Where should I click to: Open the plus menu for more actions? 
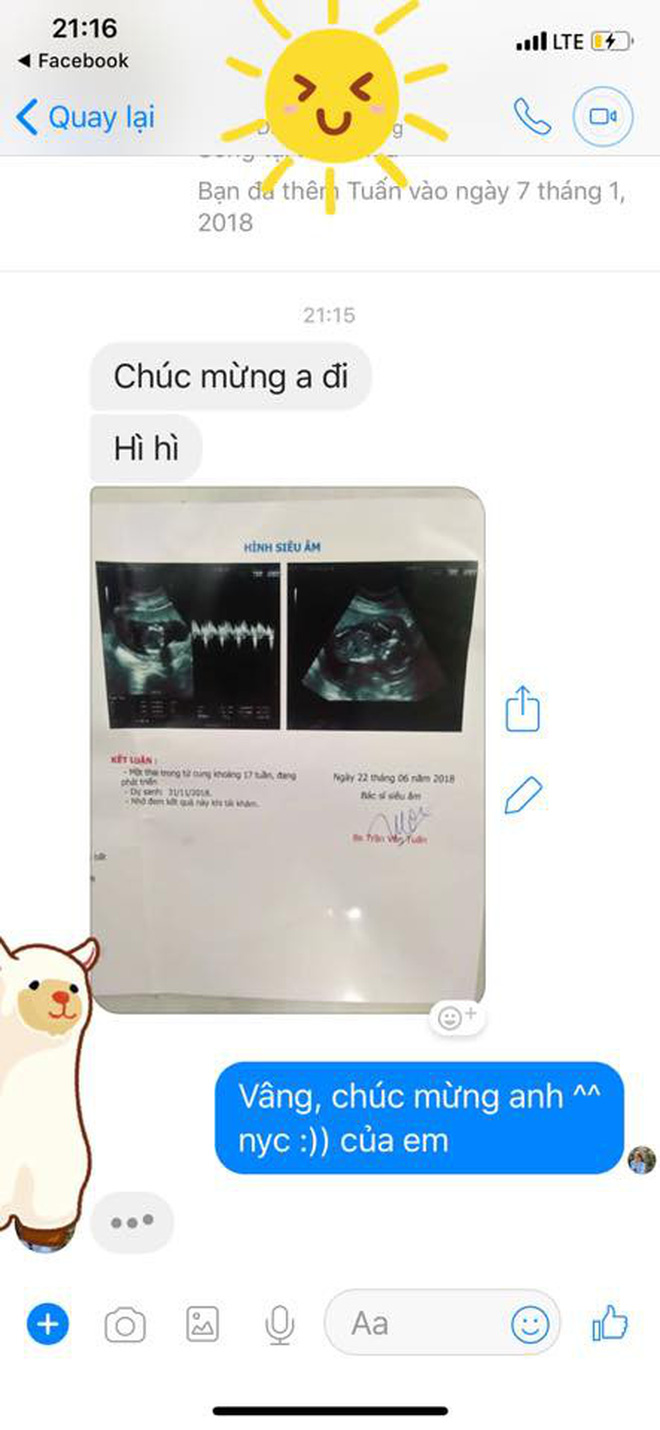point(47,1326)
